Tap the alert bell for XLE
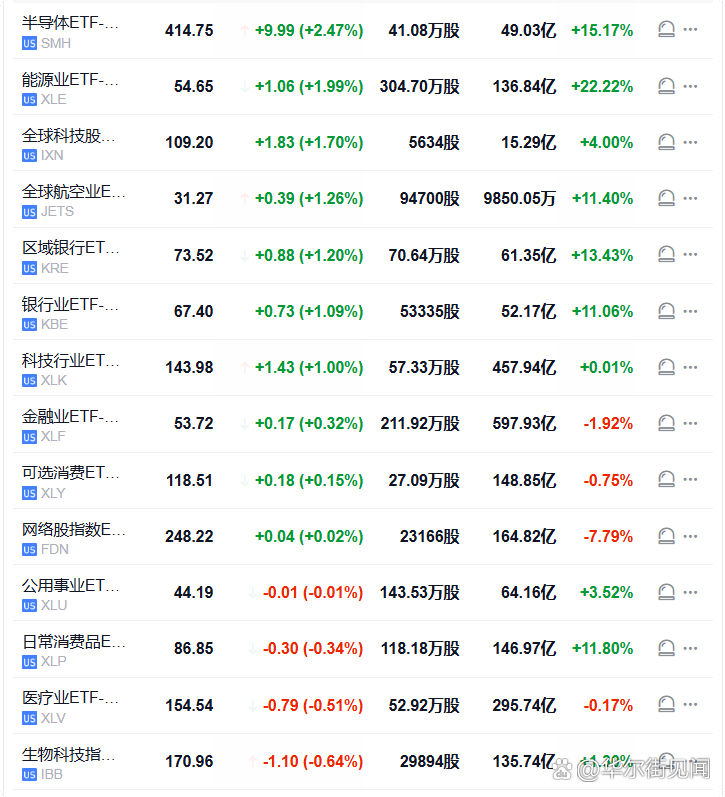This screenshot has height=797, width=725. click(x=666, y=86)
